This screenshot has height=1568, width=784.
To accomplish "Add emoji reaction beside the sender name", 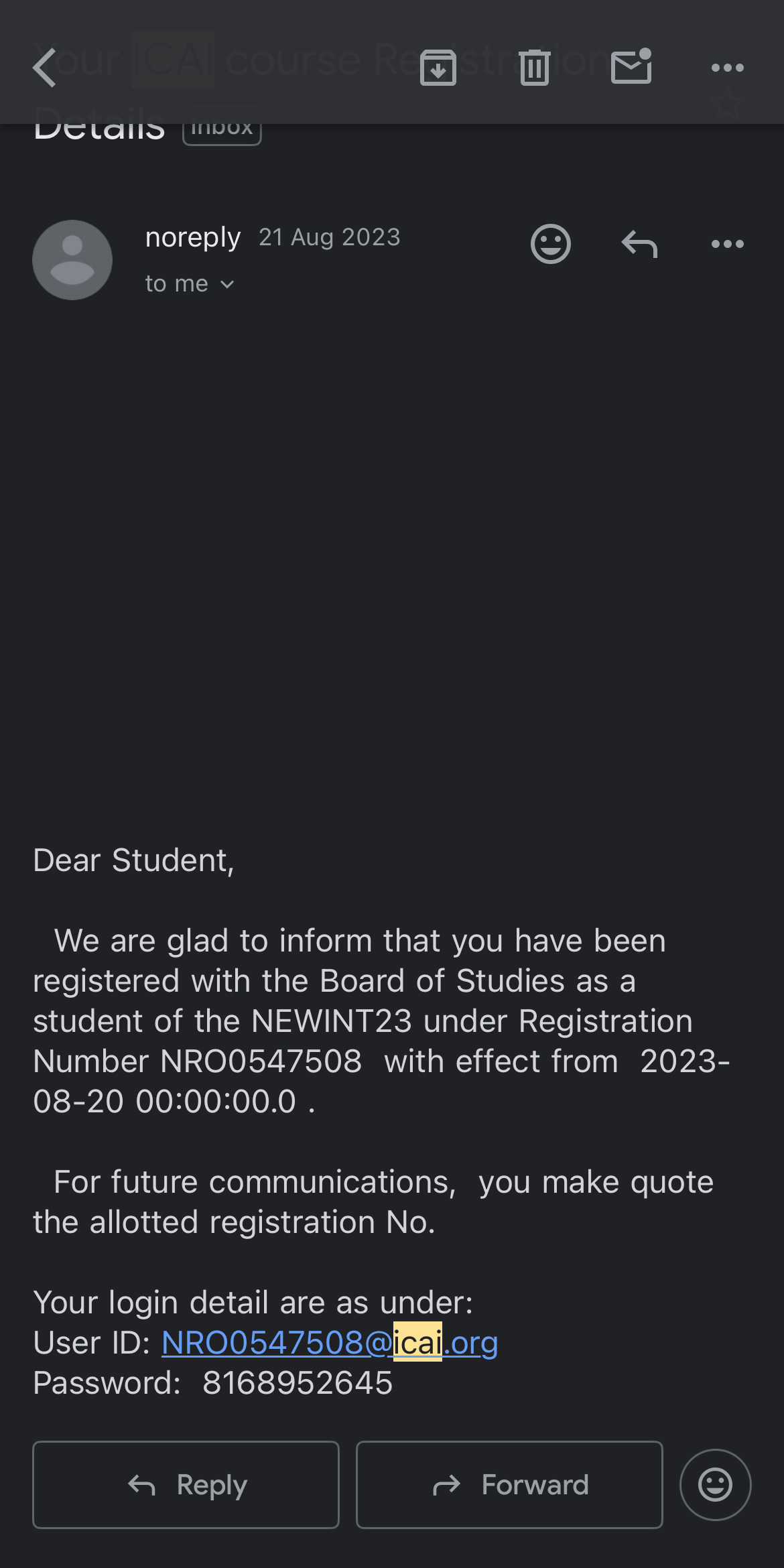I will pos(551,244).
